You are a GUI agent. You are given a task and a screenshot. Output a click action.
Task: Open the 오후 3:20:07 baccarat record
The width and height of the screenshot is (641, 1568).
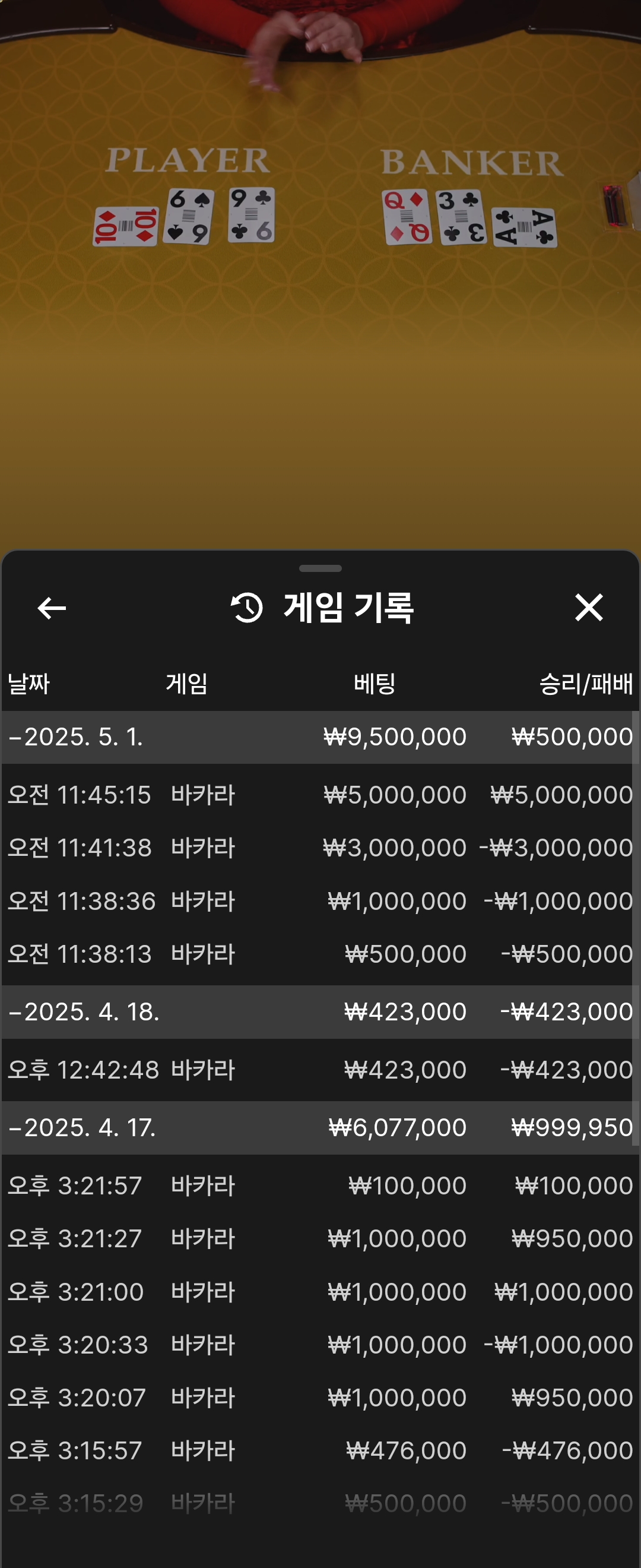[320, 1398]
